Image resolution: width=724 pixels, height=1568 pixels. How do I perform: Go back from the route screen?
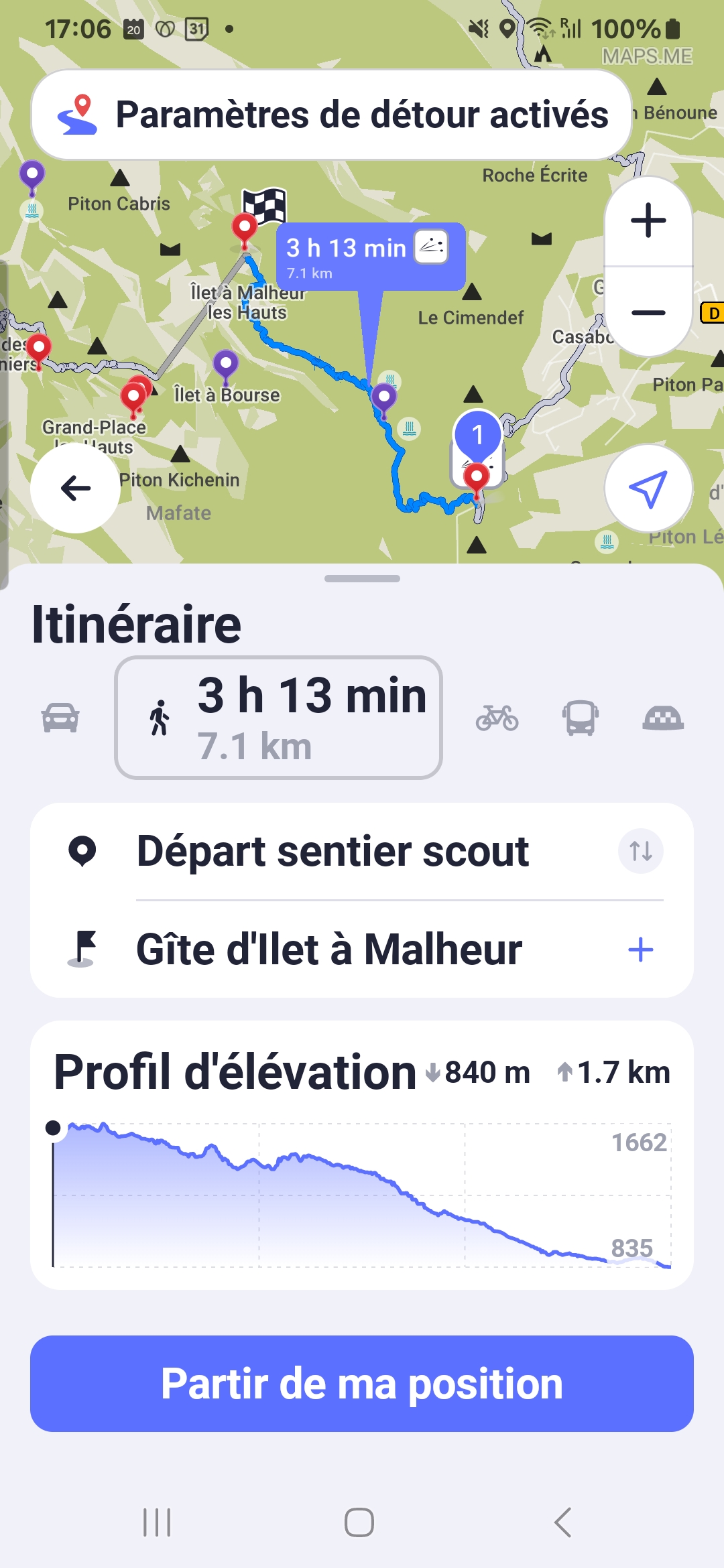[75, 488]
